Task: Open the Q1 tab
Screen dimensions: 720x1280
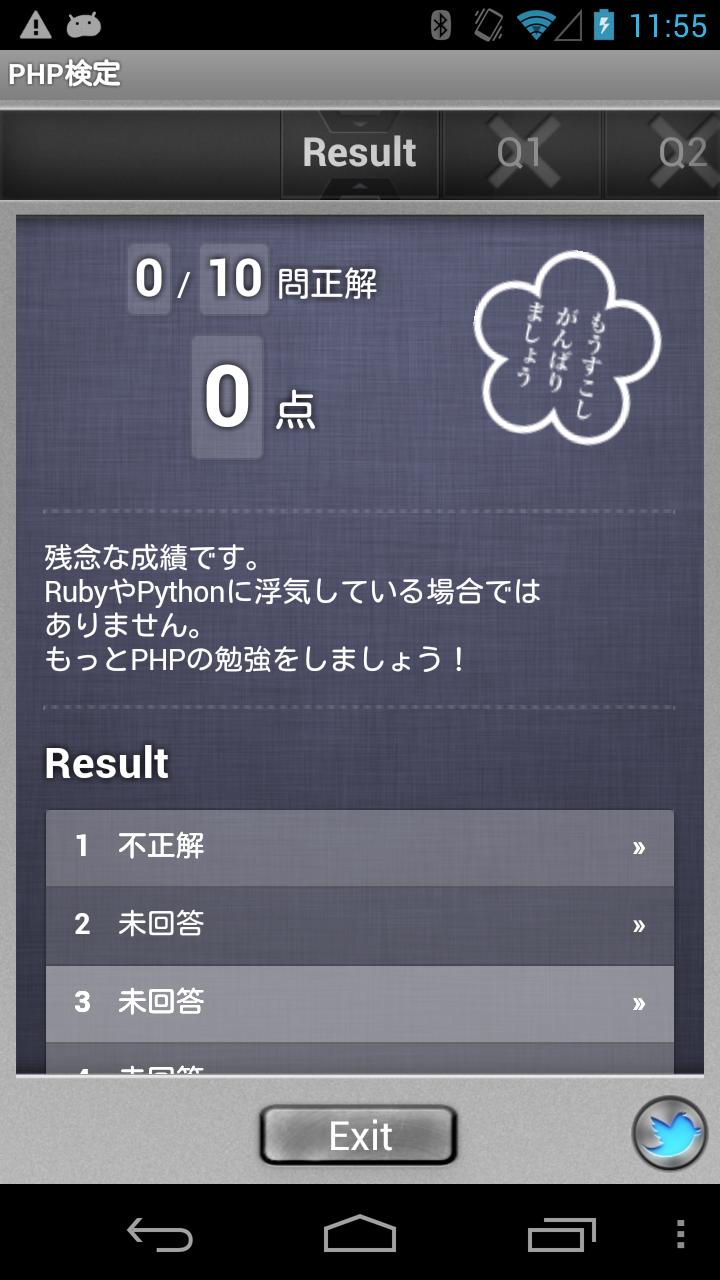Action: (521, 153)
